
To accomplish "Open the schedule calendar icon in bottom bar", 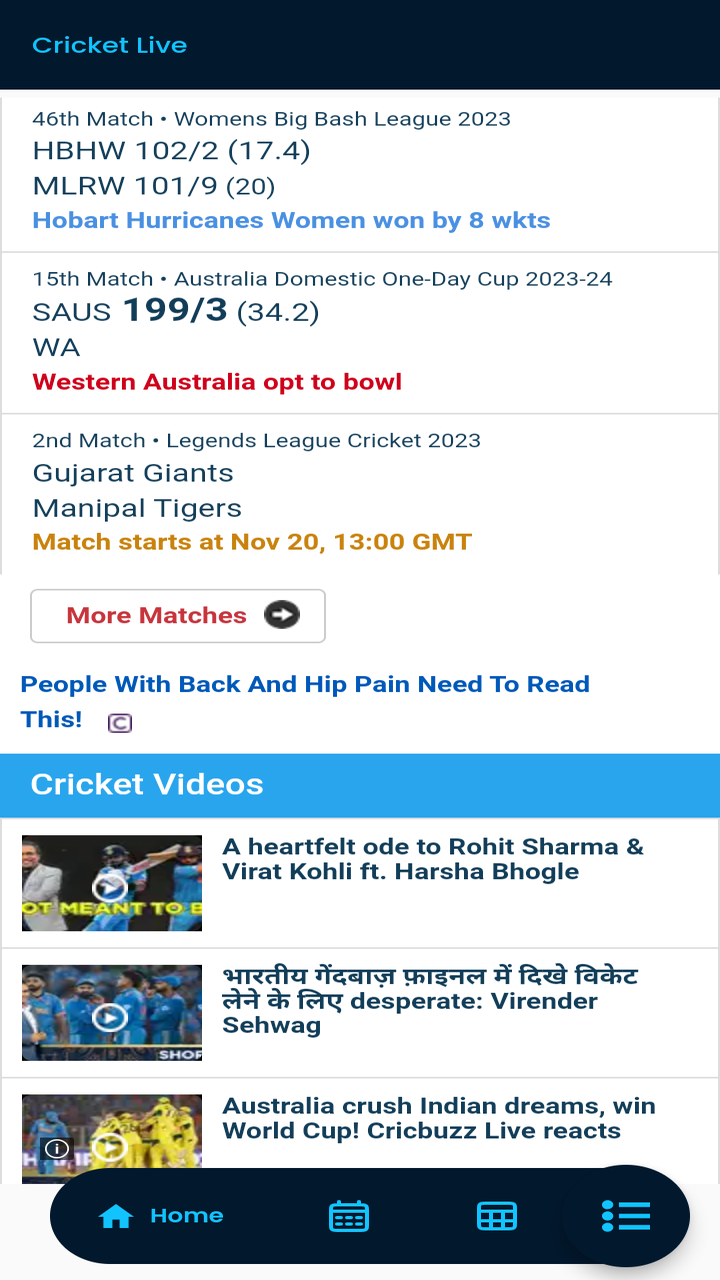I will tap(348, 1215).
